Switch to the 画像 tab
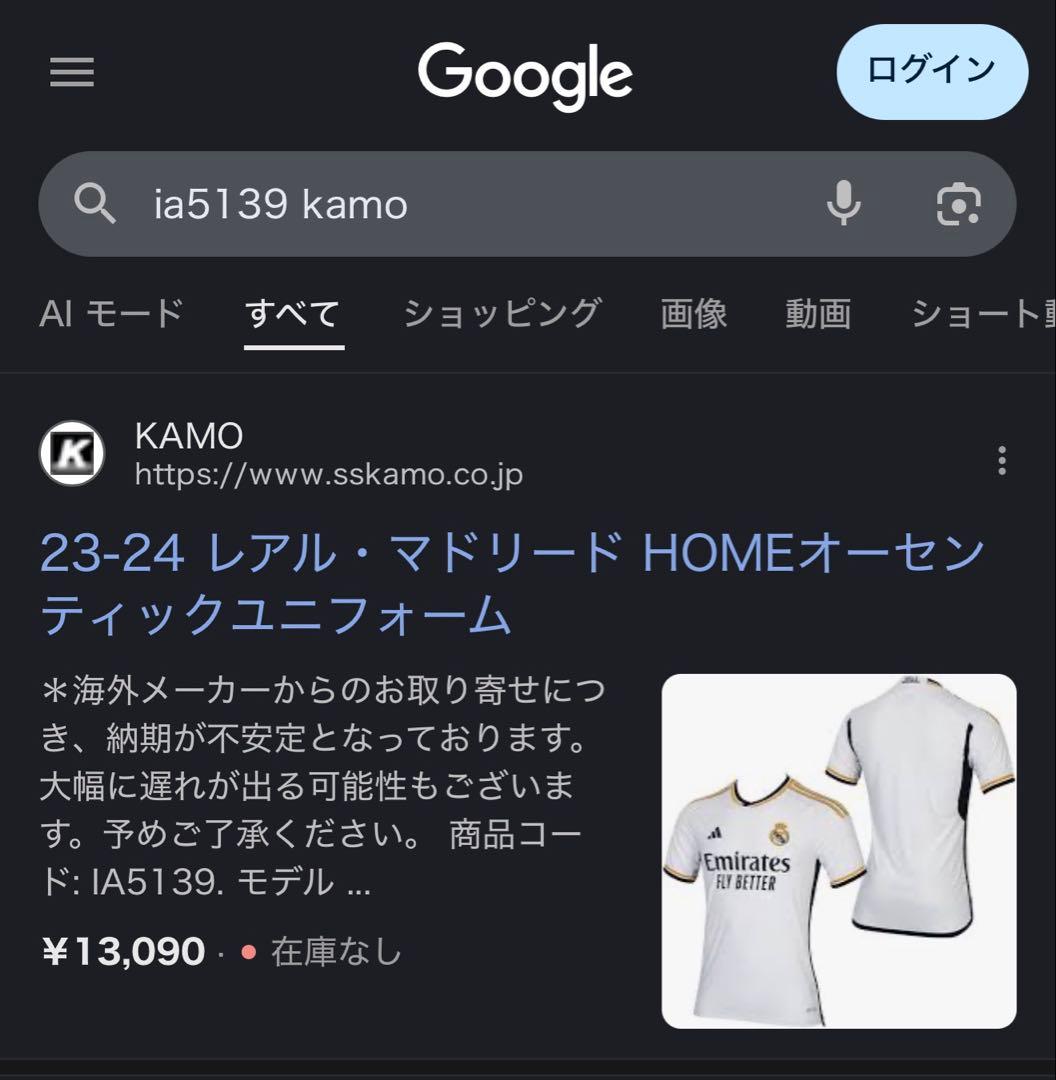The image size is (1056, 1080). 693,314
